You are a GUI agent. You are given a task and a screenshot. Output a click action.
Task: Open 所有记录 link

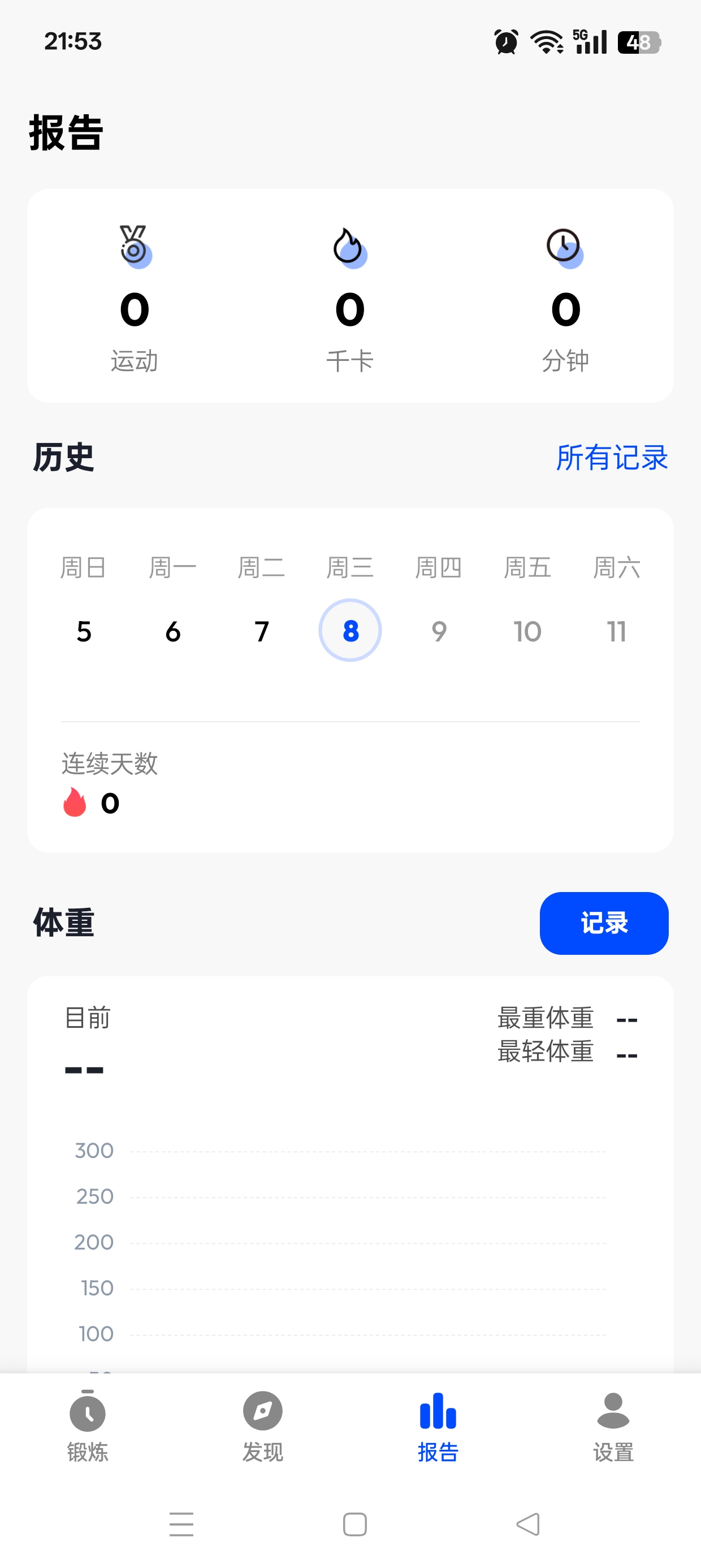tap(612, 457)
